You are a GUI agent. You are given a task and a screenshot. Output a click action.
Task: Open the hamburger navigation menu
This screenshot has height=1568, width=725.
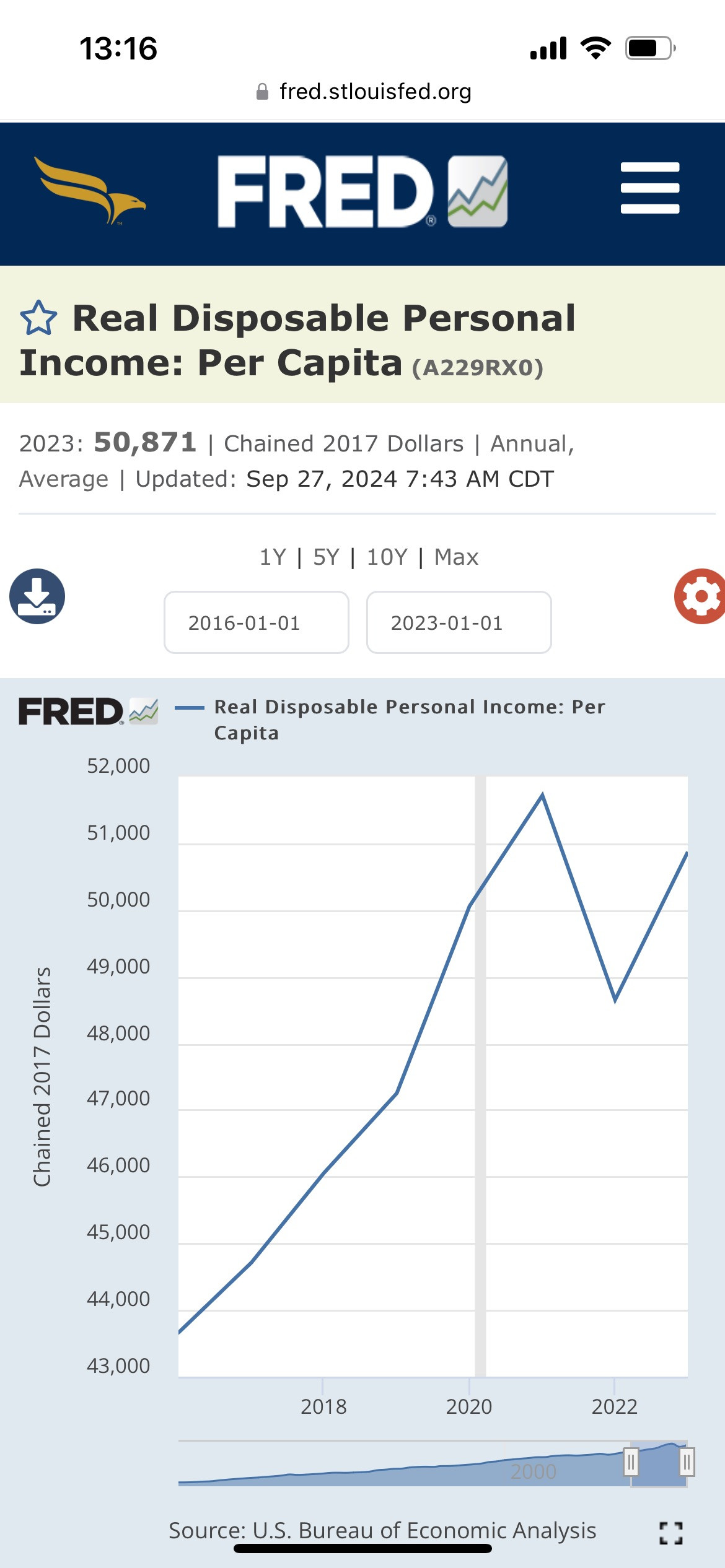point(650,188)
